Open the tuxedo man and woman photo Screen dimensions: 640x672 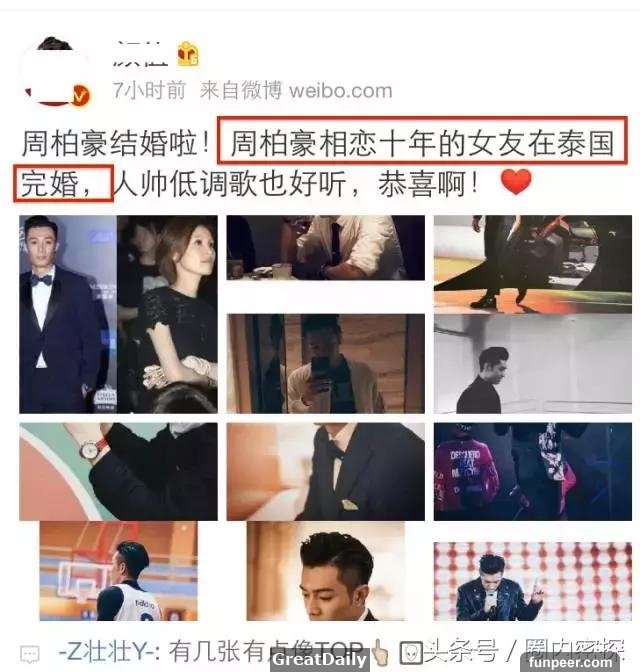(118, 314)
